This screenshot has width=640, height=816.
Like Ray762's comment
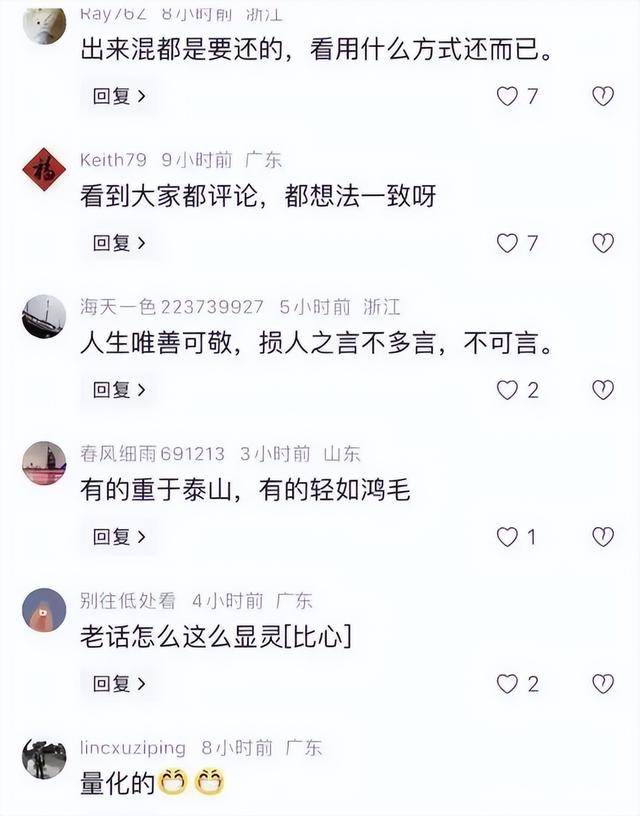point(508,96)
